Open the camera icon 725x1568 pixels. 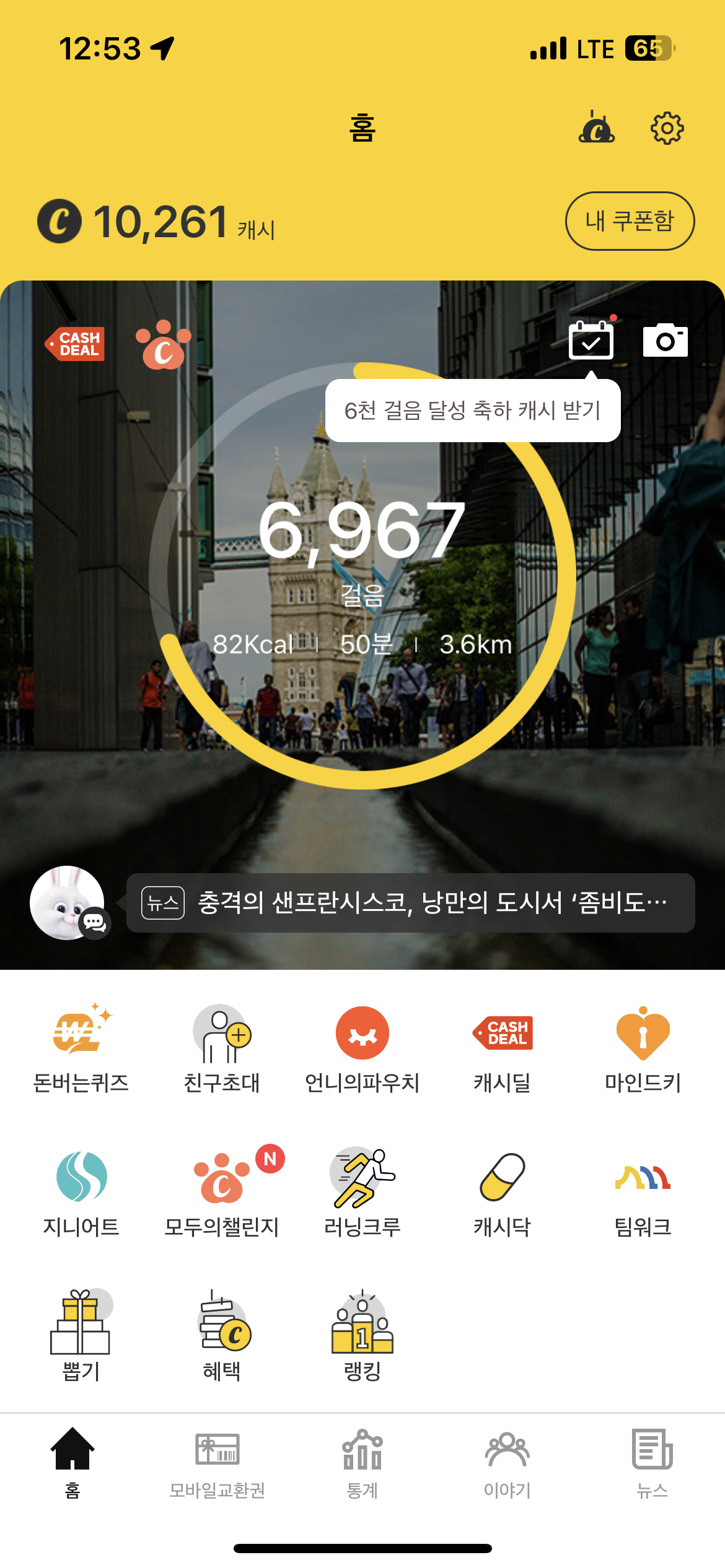click(x=665, y=340)
